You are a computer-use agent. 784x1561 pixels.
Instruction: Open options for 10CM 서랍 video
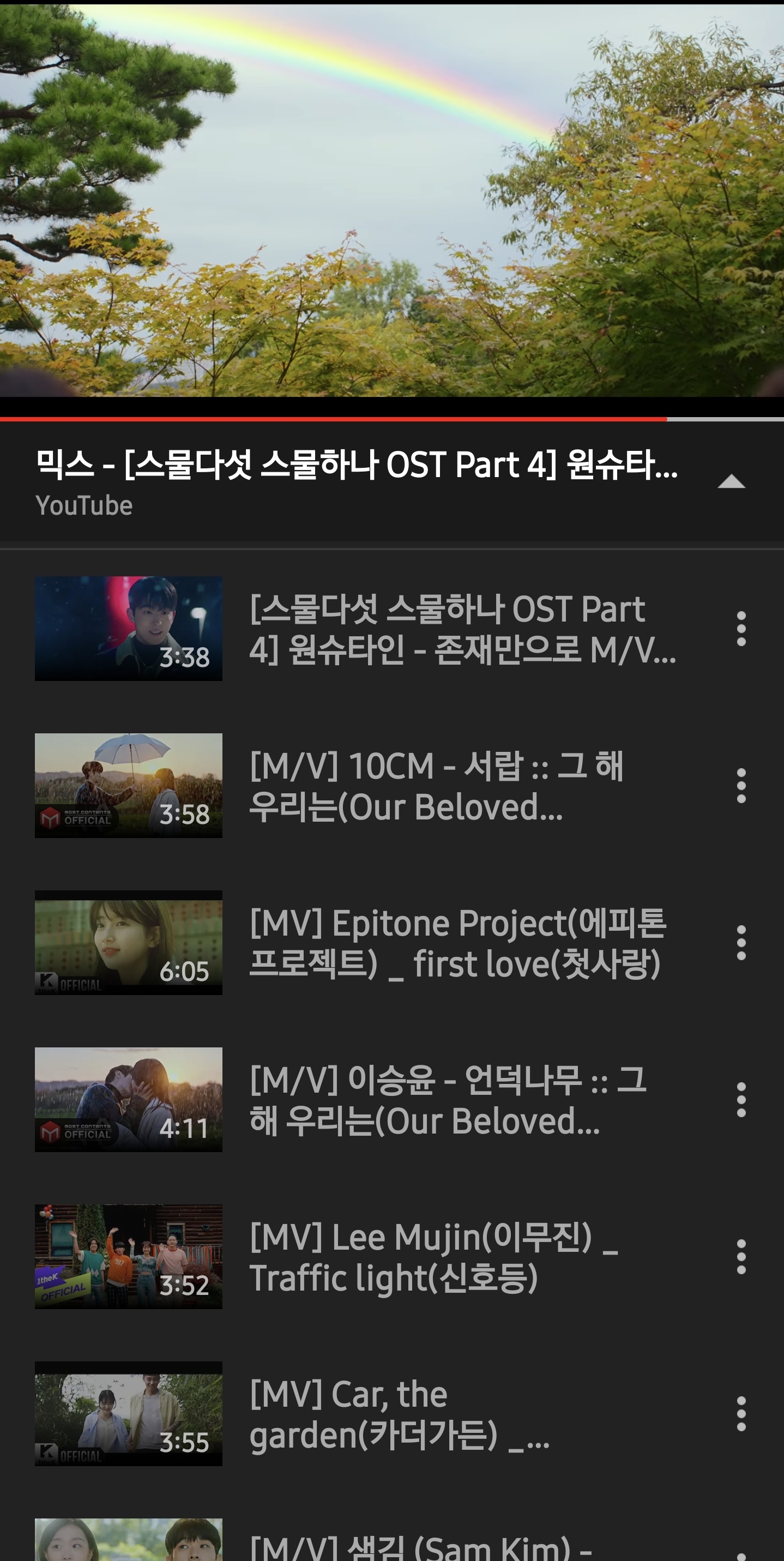(x=740, y=785)
